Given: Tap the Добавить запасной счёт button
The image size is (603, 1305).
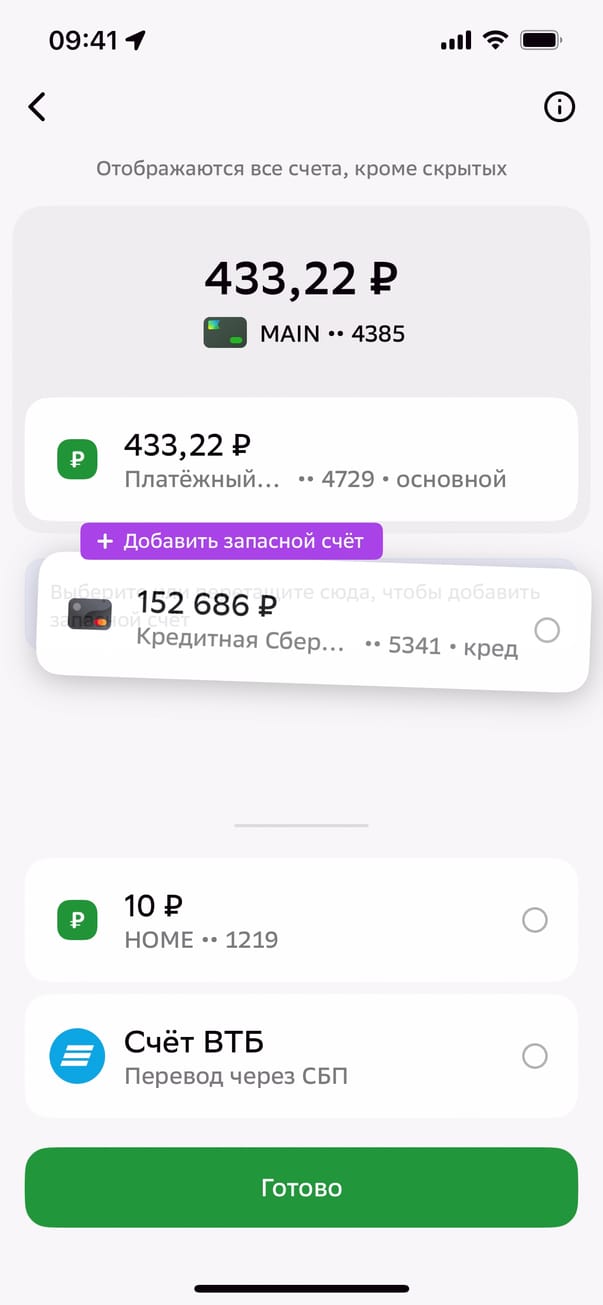Looking at the screenshot, I should point(232,541).
